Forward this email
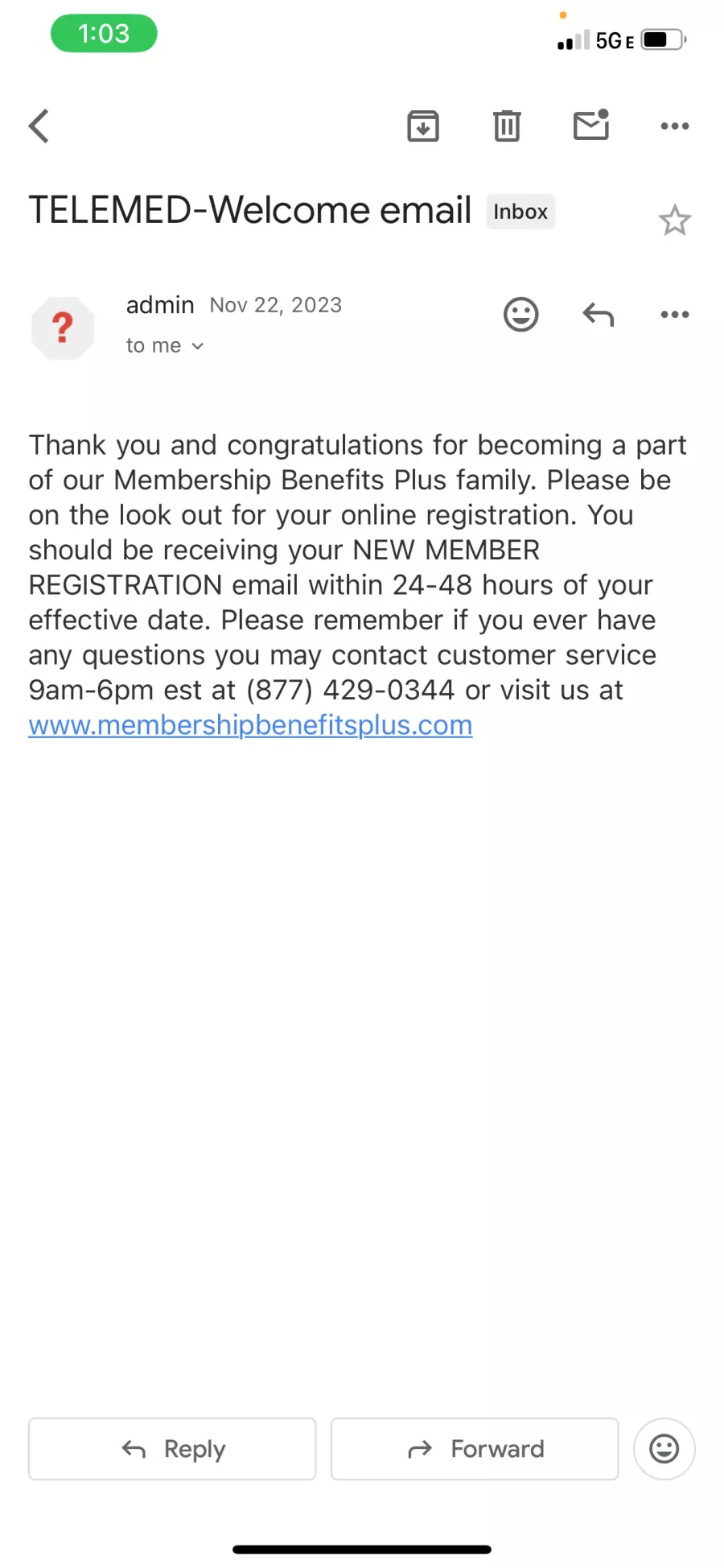Image resolution: width=724 pixels, height=1568 pixels. point(475,1449)
